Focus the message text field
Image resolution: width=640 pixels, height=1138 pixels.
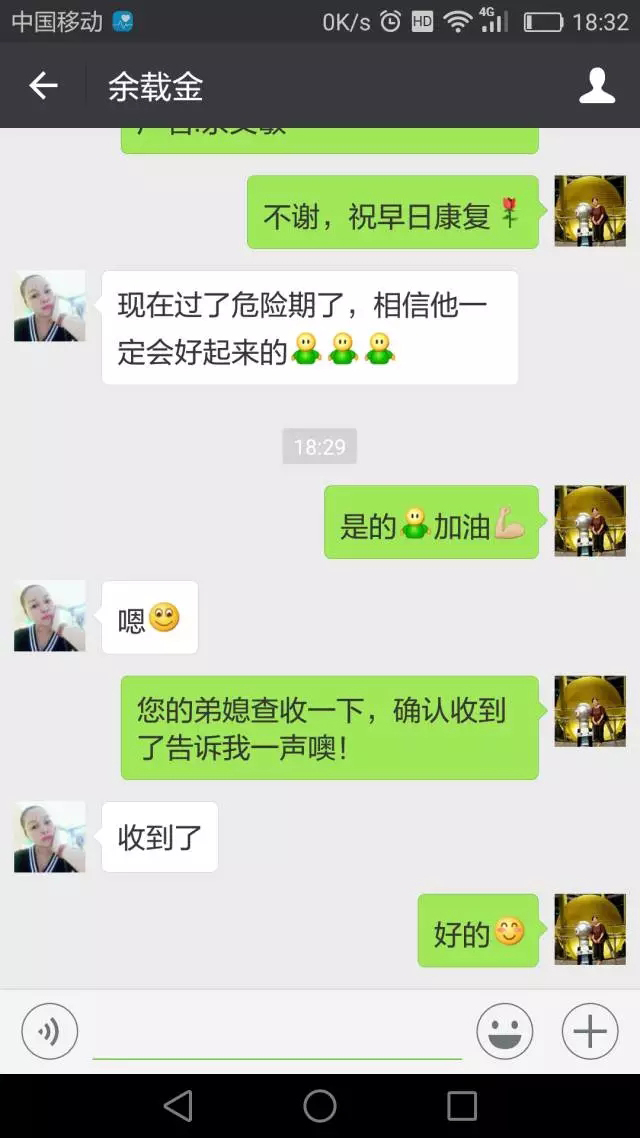click(277, 1031)
